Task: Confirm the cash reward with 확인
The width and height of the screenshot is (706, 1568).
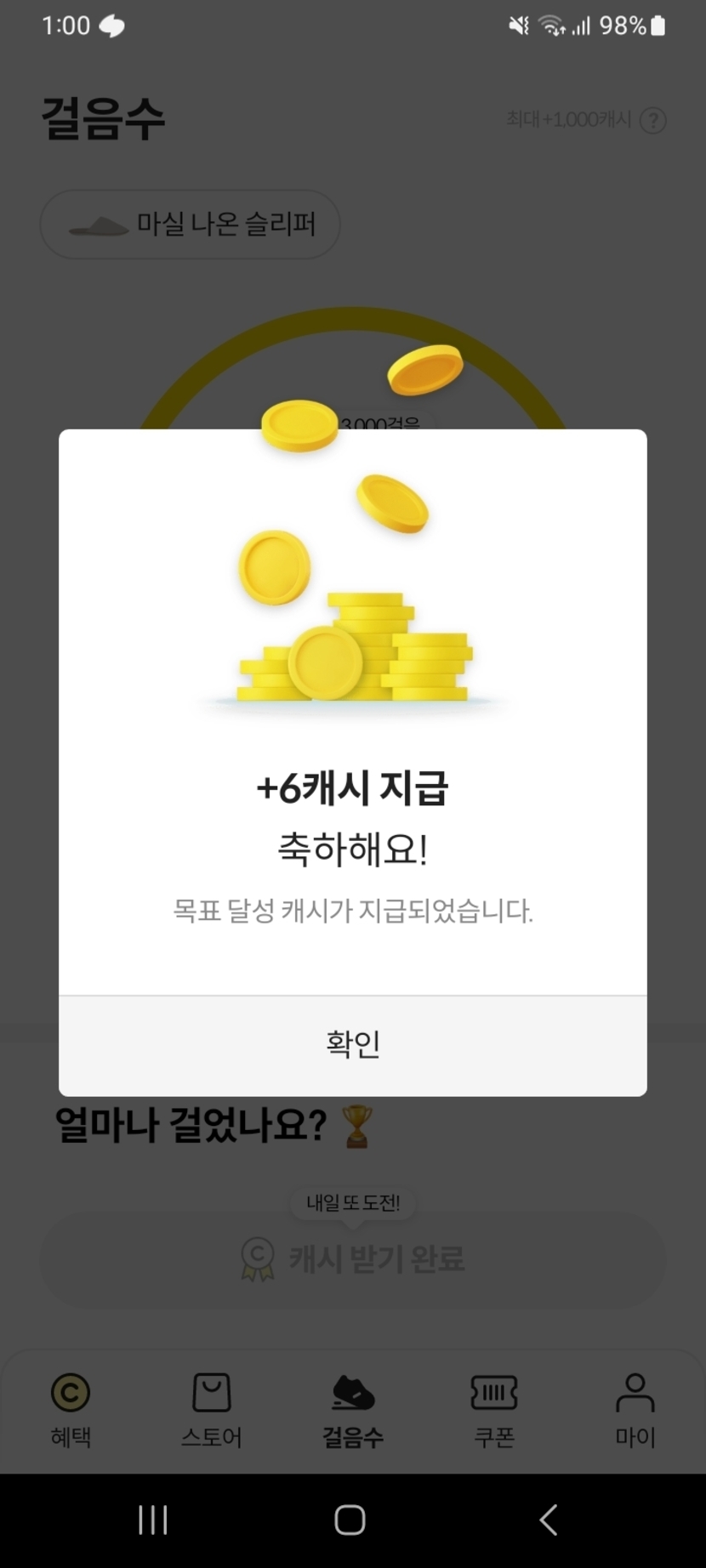Action: click(352, 1045)
